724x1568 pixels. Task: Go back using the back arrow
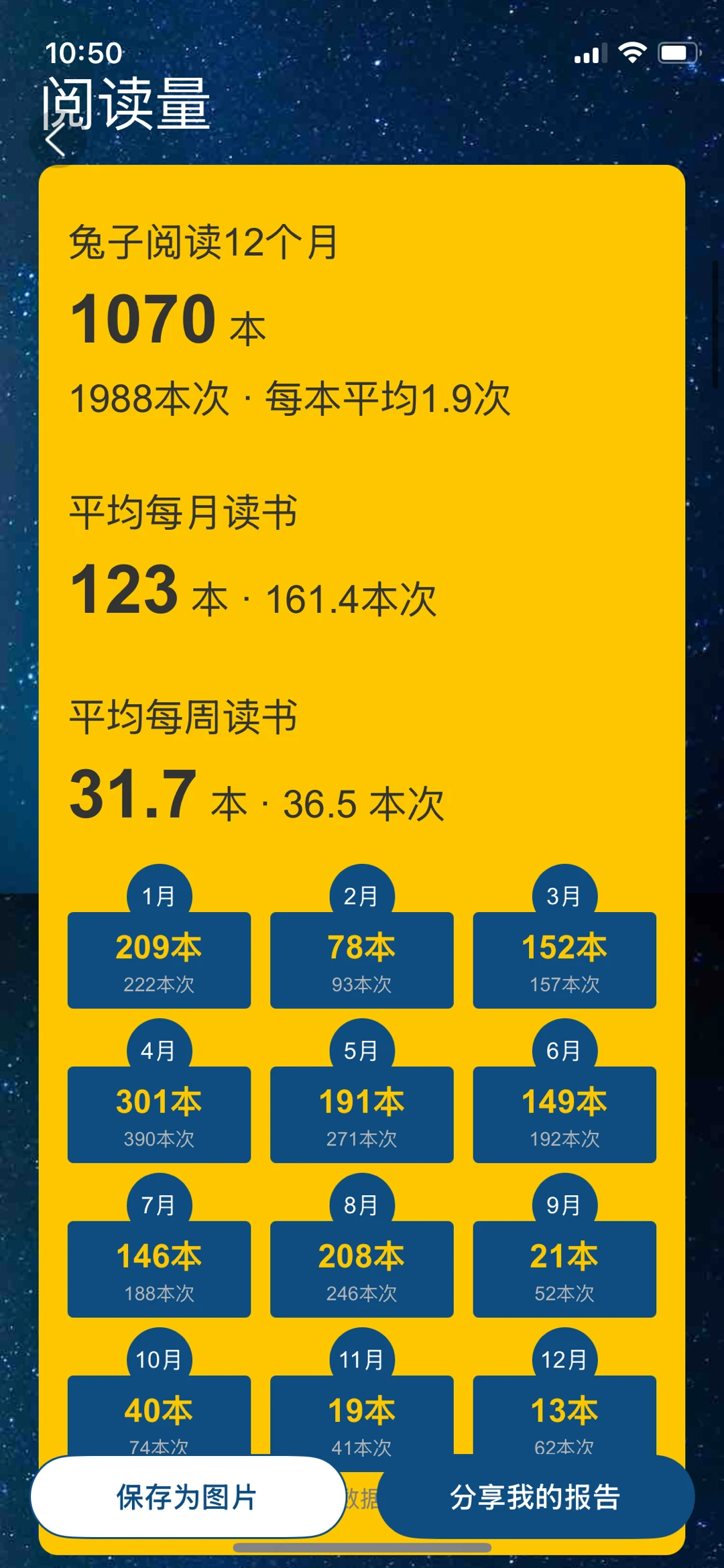click(56, 141)
